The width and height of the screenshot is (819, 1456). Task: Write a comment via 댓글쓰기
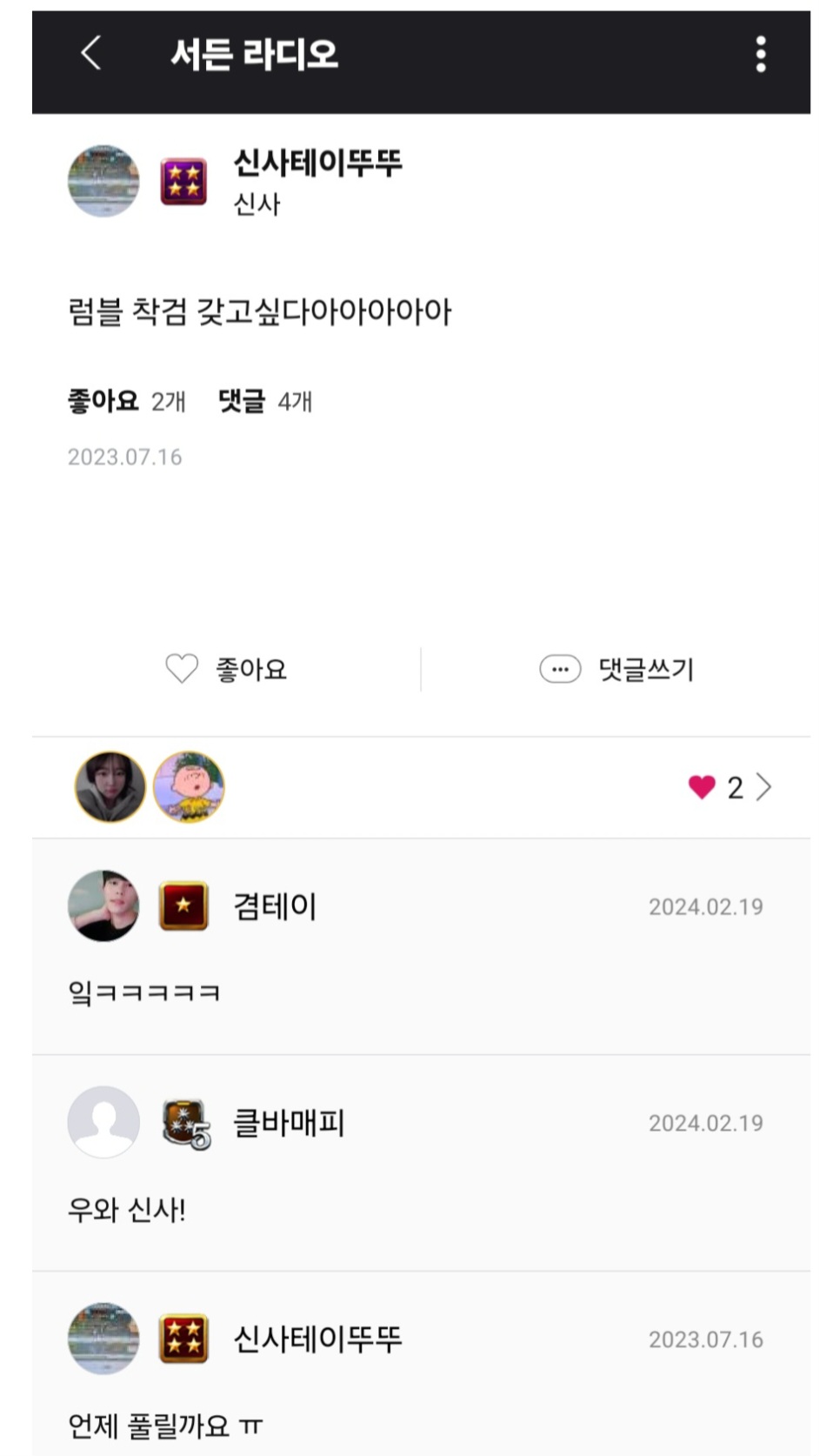point(616,669)
